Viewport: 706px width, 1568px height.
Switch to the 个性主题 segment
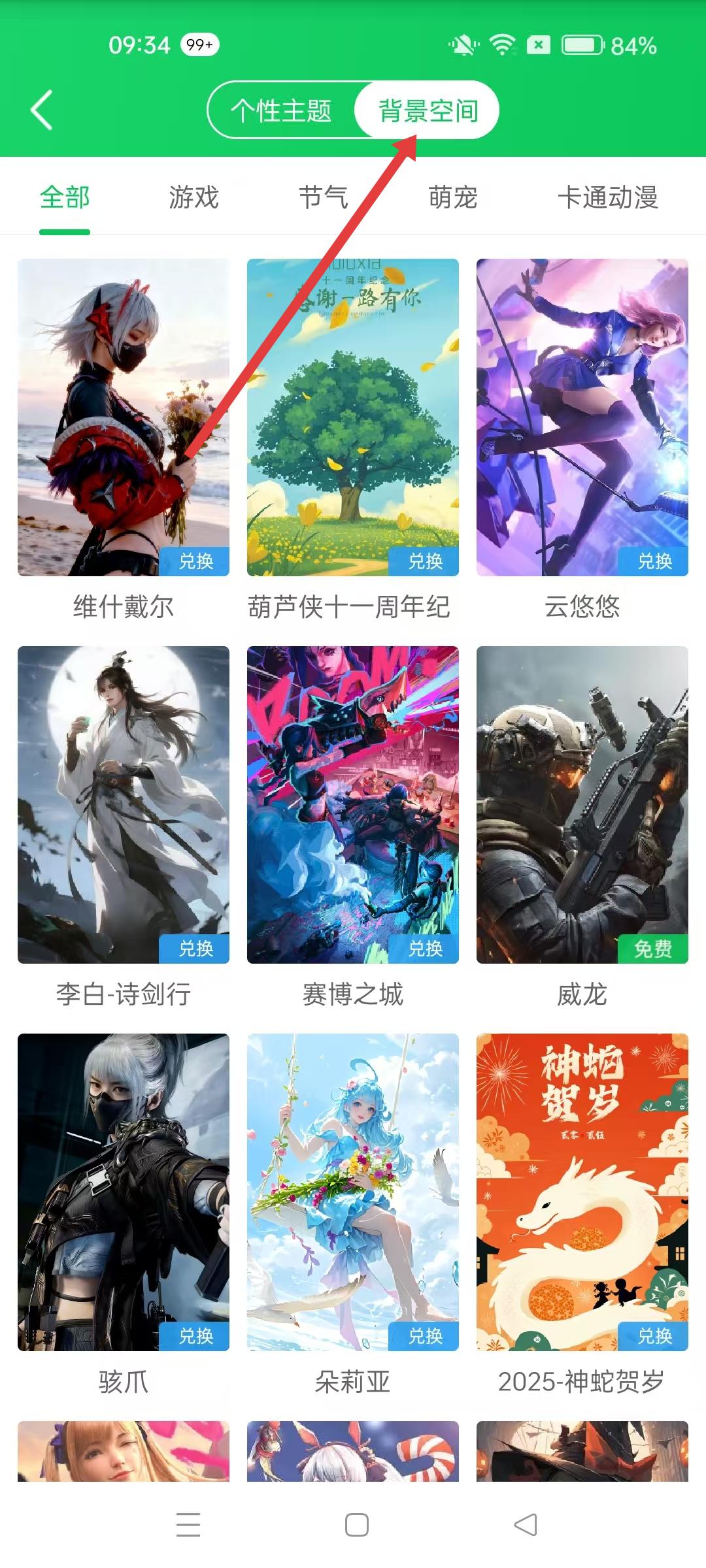point(281,110)
